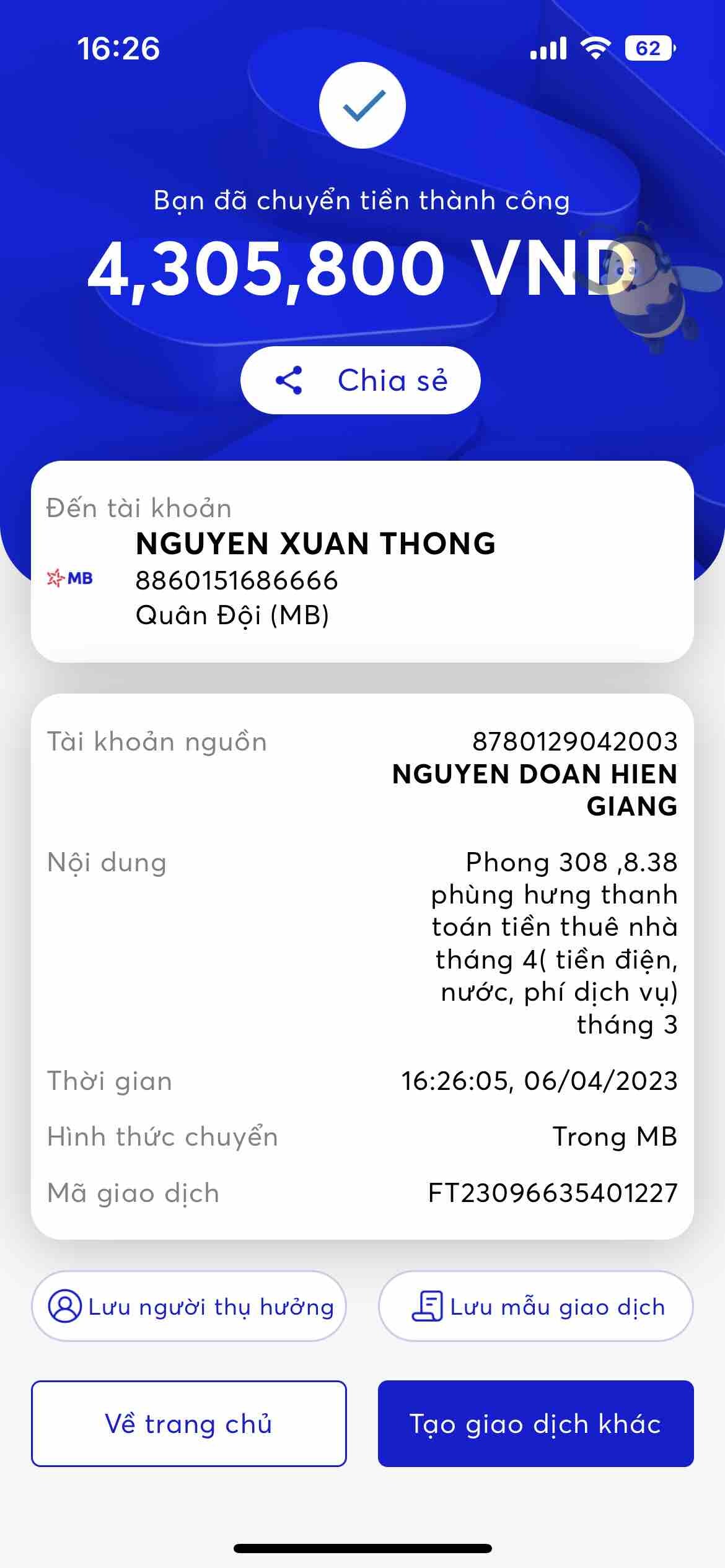This screenshot has width=725, height=1568.
Task: Save recipient with Lưu người thụ hưởng
Action: coord(189,1307)
